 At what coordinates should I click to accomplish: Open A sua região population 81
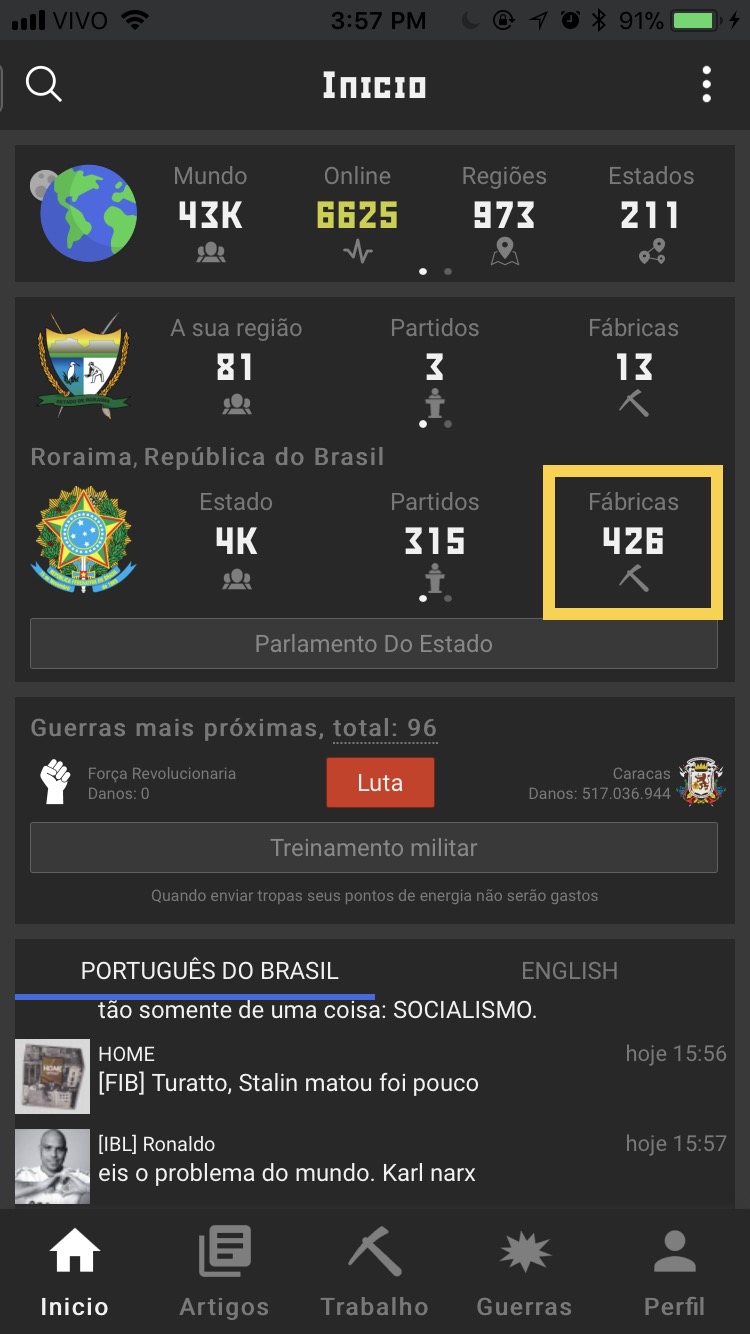235,368
